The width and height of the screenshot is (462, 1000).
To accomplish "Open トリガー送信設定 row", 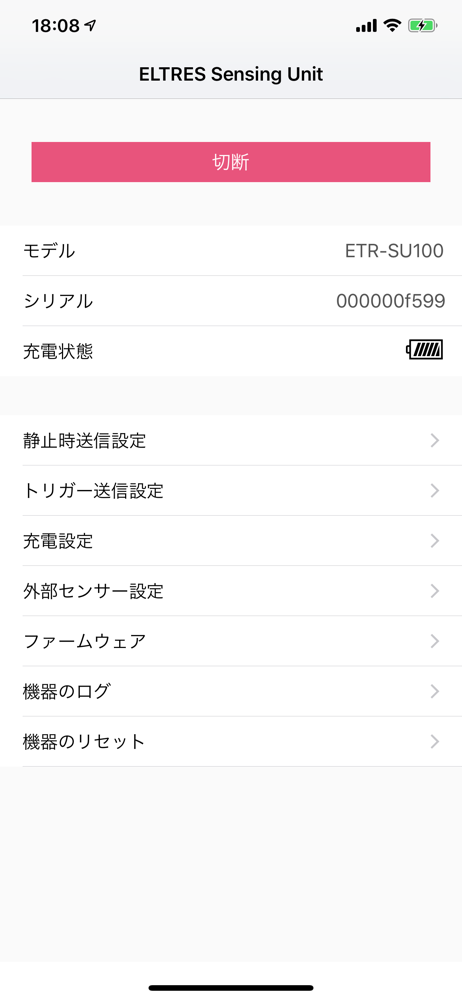I will pyautogui.click(x=231, y=490).
